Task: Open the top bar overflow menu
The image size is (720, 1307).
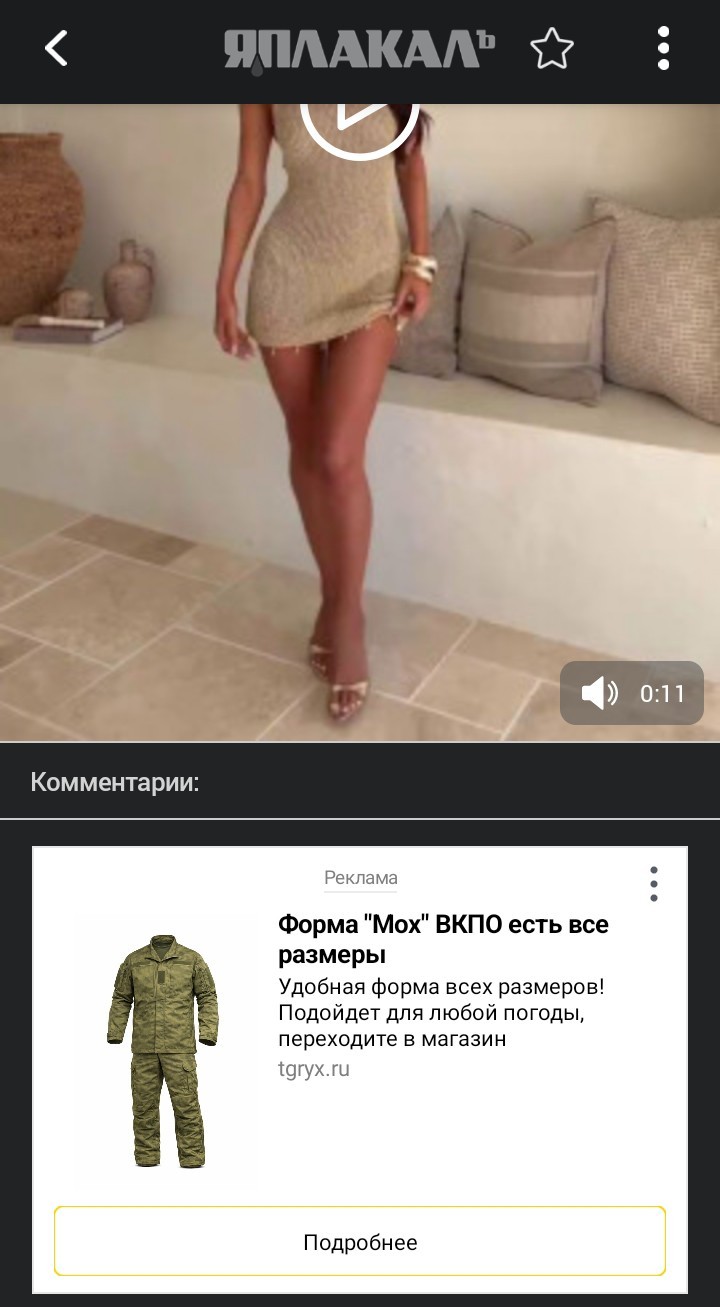Action: click(x=663, y=48)
